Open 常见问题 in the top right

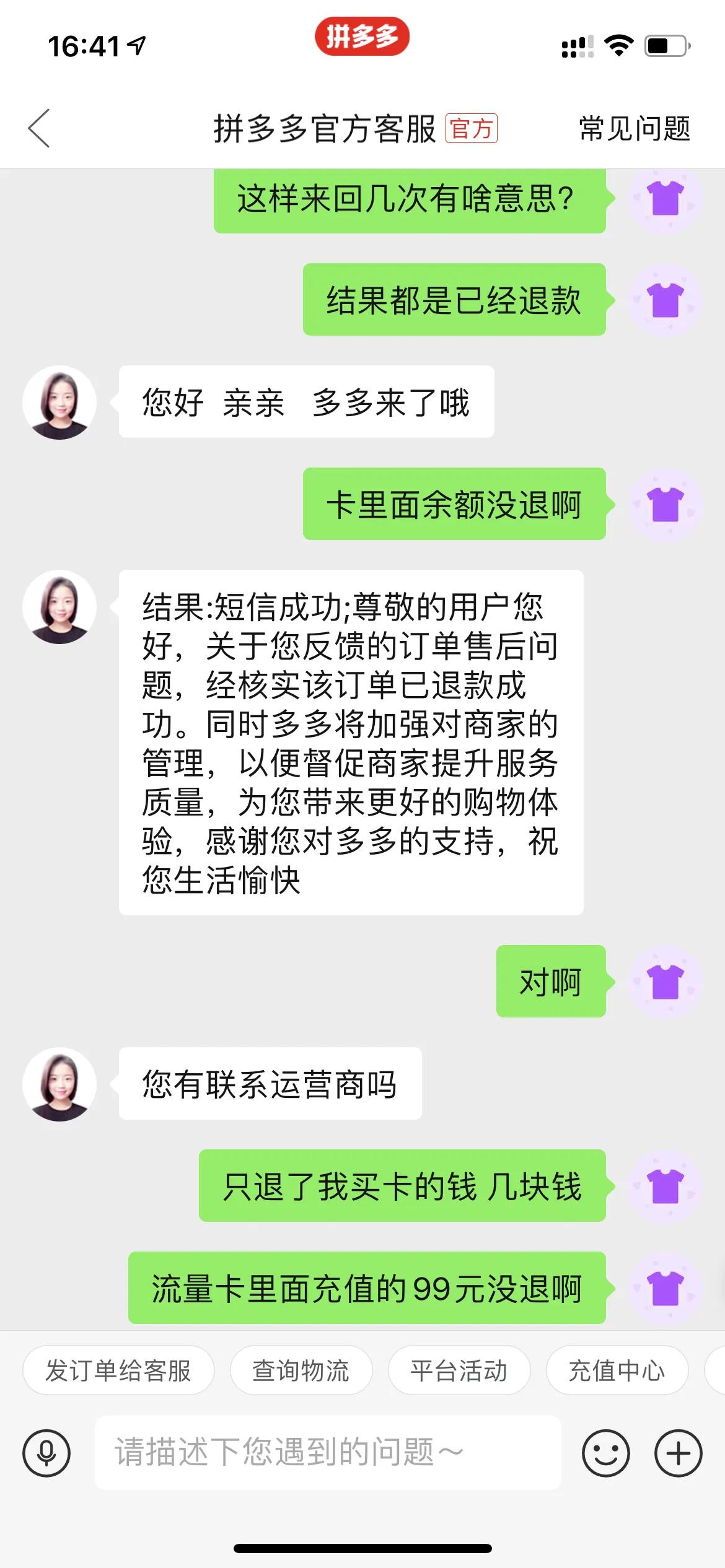click(x=633, y=128)
